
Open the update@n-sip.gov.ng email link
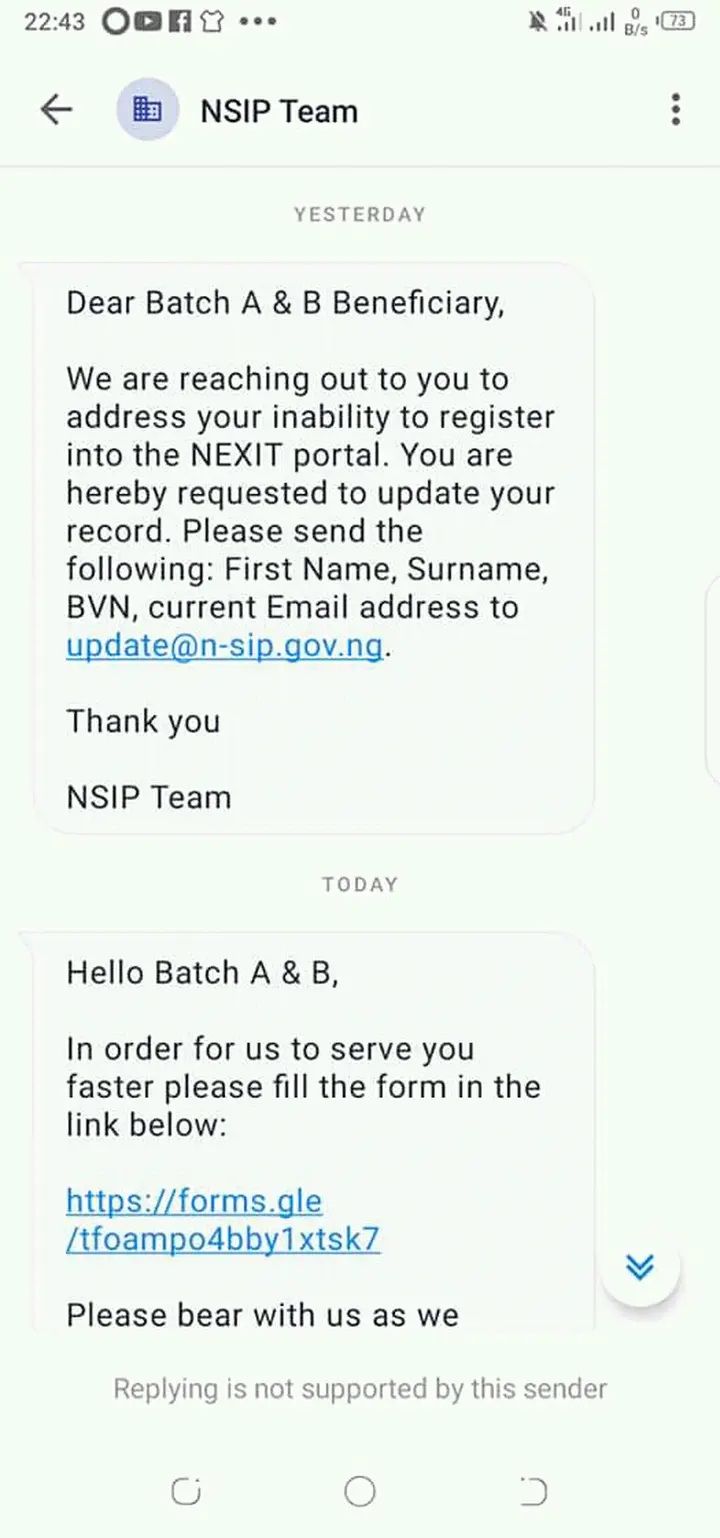(x=224, y=646)
